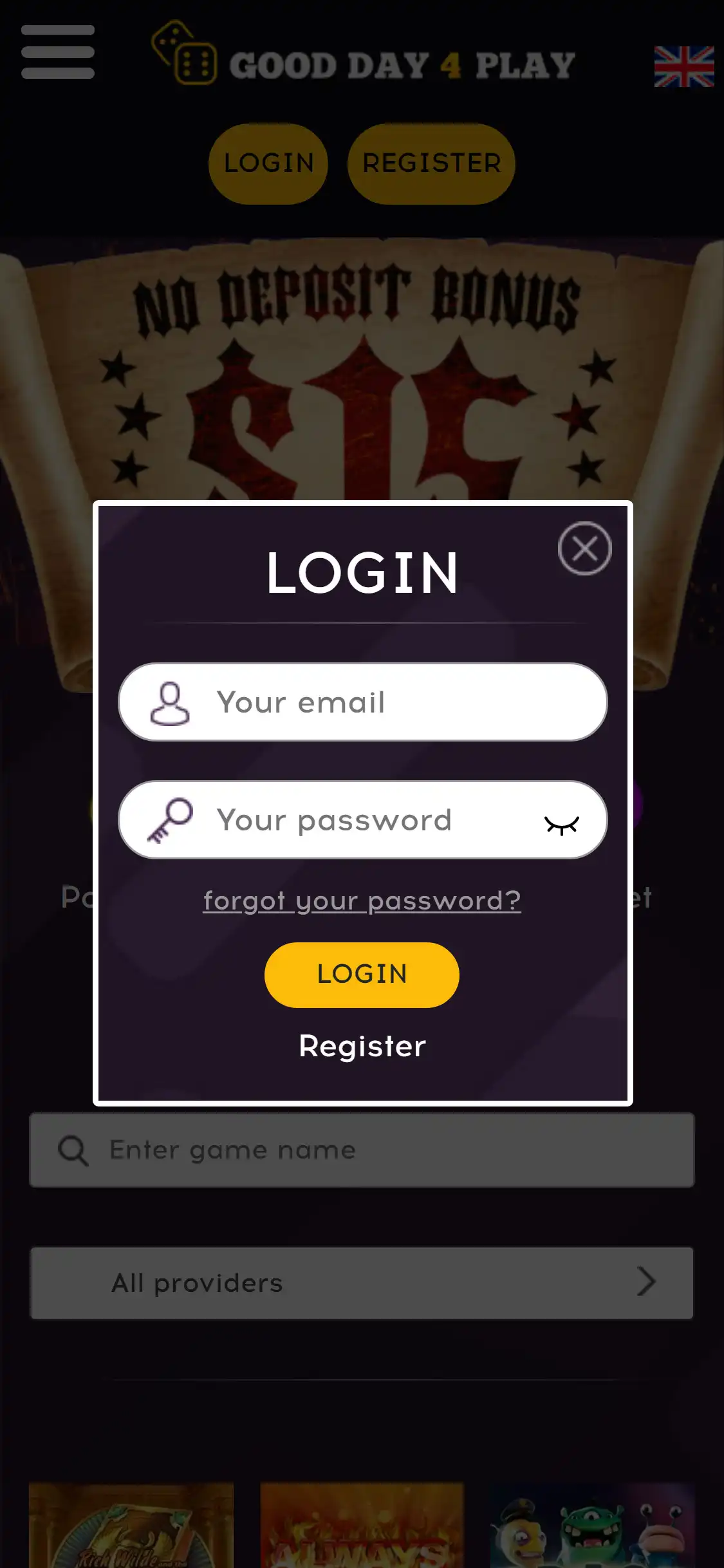The height and width of the screenshot is (1568, 724).
Task: Toggle password visibility eye icon
Action: point(561,824)
